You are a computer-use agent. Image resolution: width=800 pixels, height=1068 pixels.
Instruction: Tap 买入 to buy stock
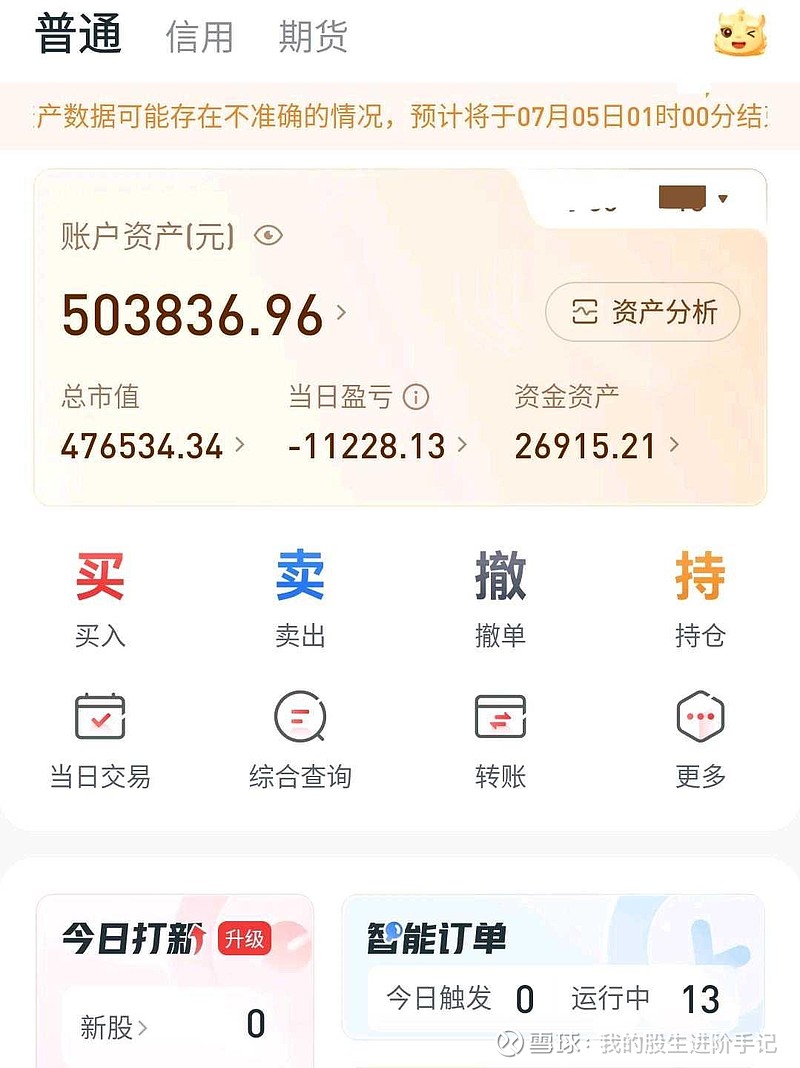[x=100, y=598]
